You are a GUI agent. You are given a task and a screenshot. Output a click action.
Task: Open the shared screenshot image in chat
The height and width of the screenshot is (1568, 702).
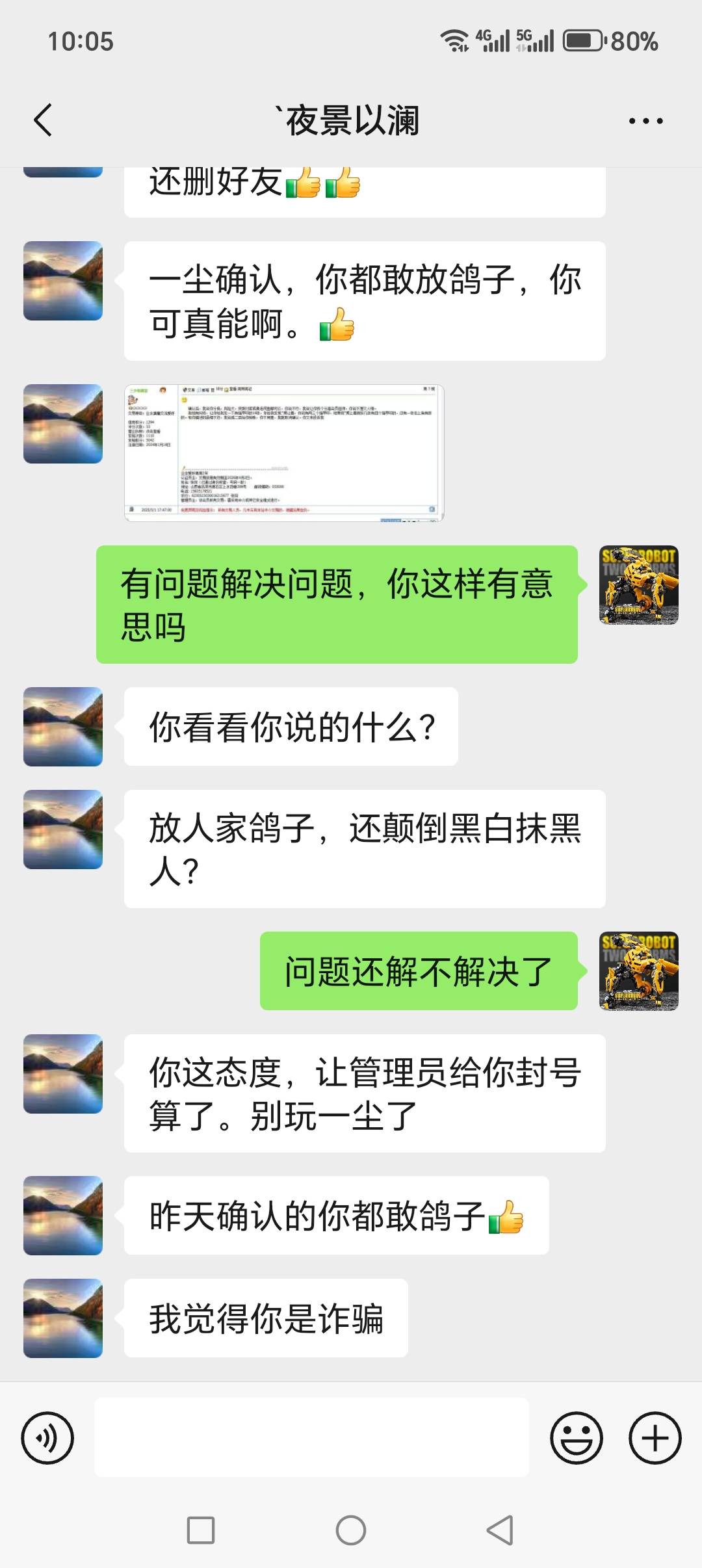click(x=284, y=452)
